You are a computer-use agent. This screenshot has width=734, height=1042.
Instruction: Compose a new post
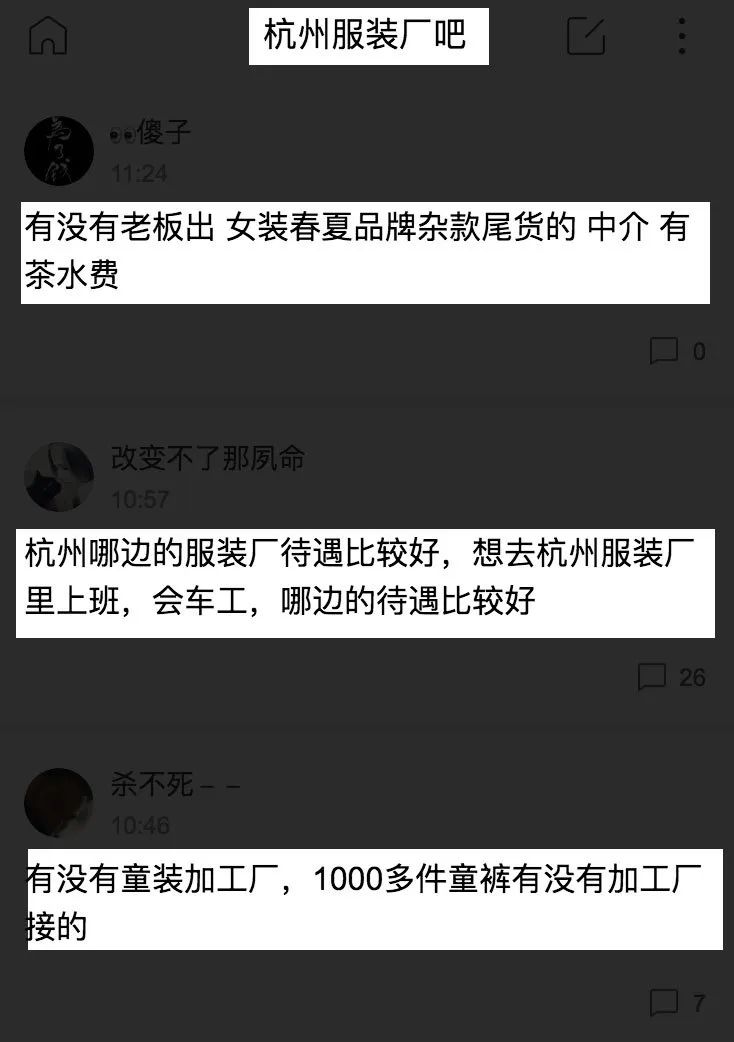pos(586,36)
